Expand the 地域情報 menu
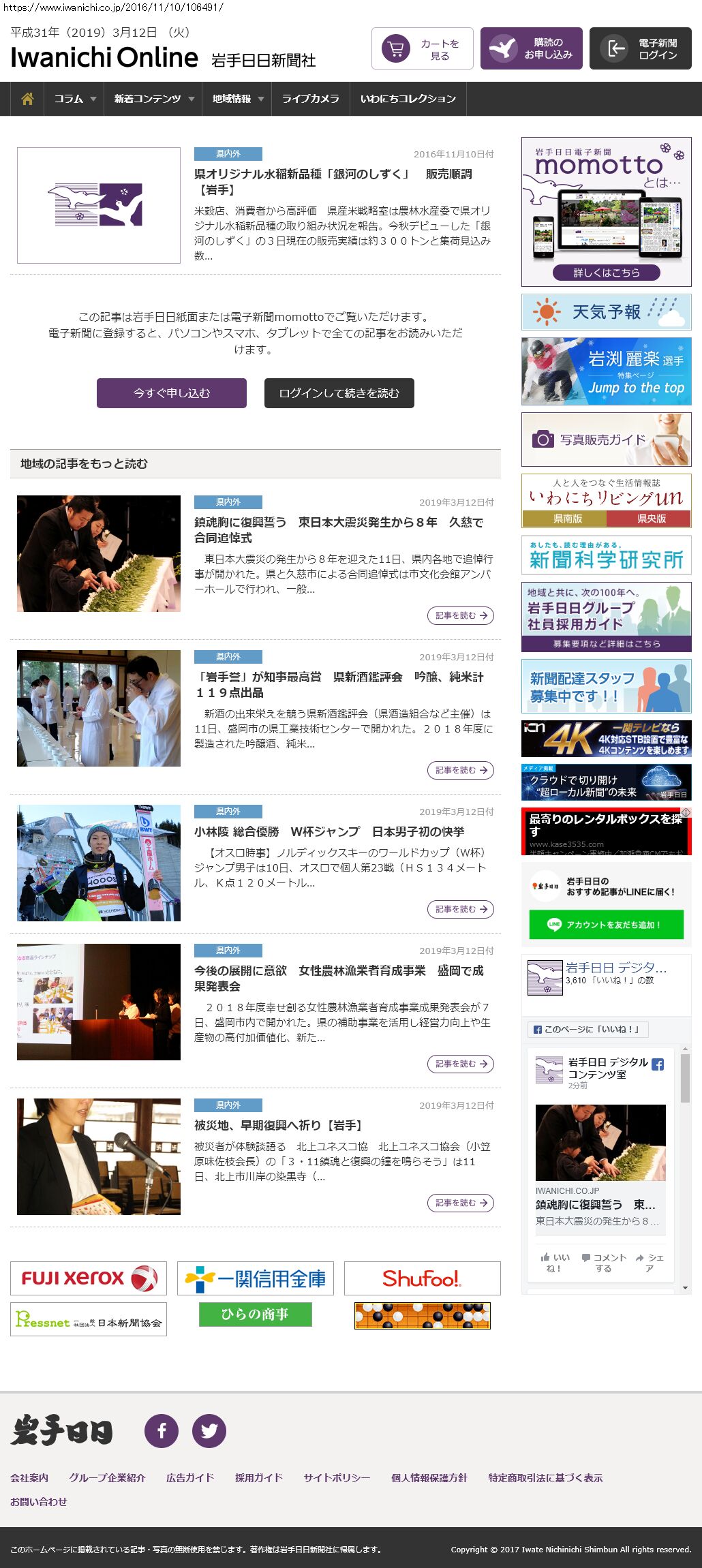This screenshot has width=702, height=1568. [x=236, y=99]
